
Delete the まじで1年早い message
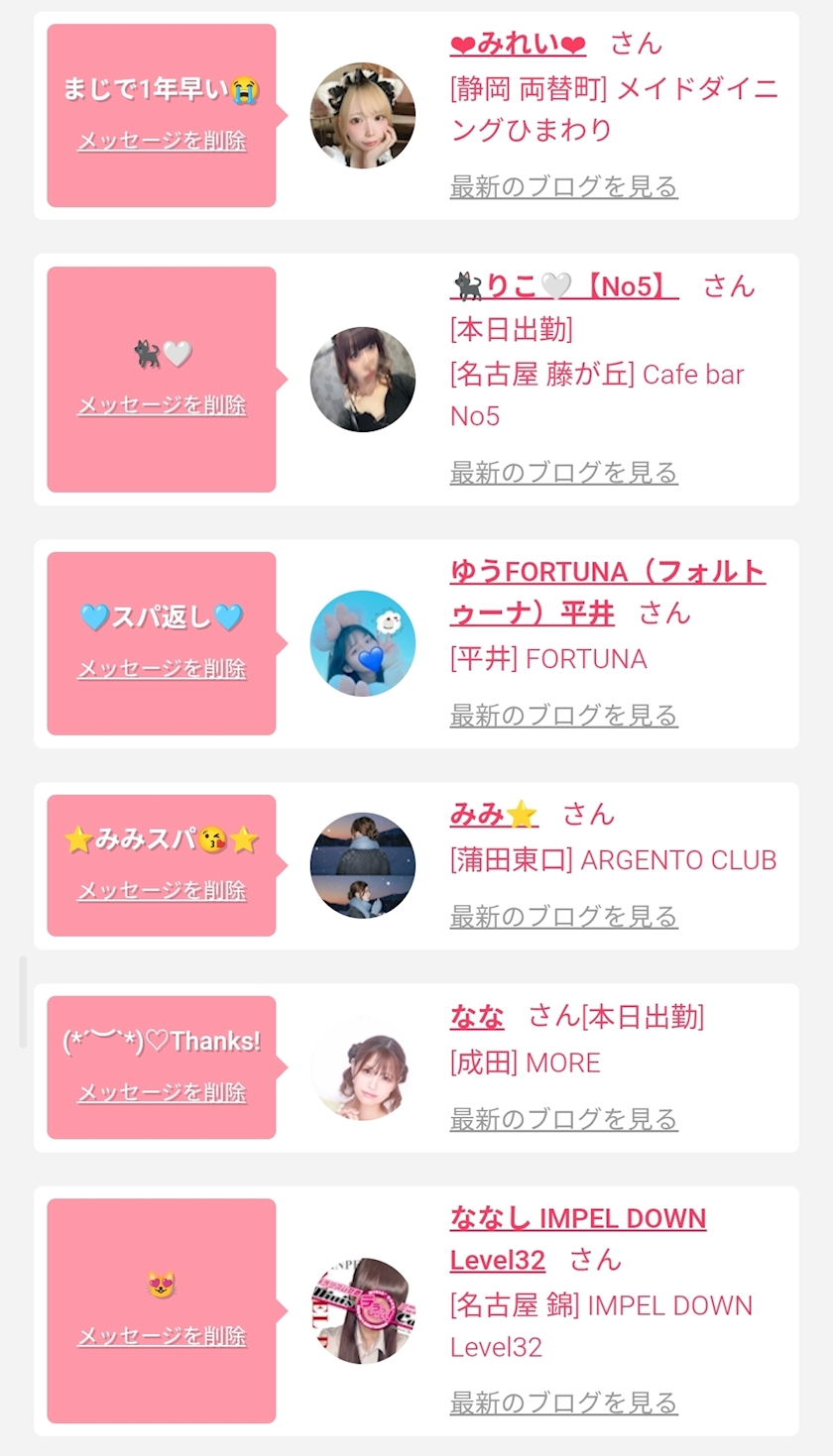click(x=162, y=141)
